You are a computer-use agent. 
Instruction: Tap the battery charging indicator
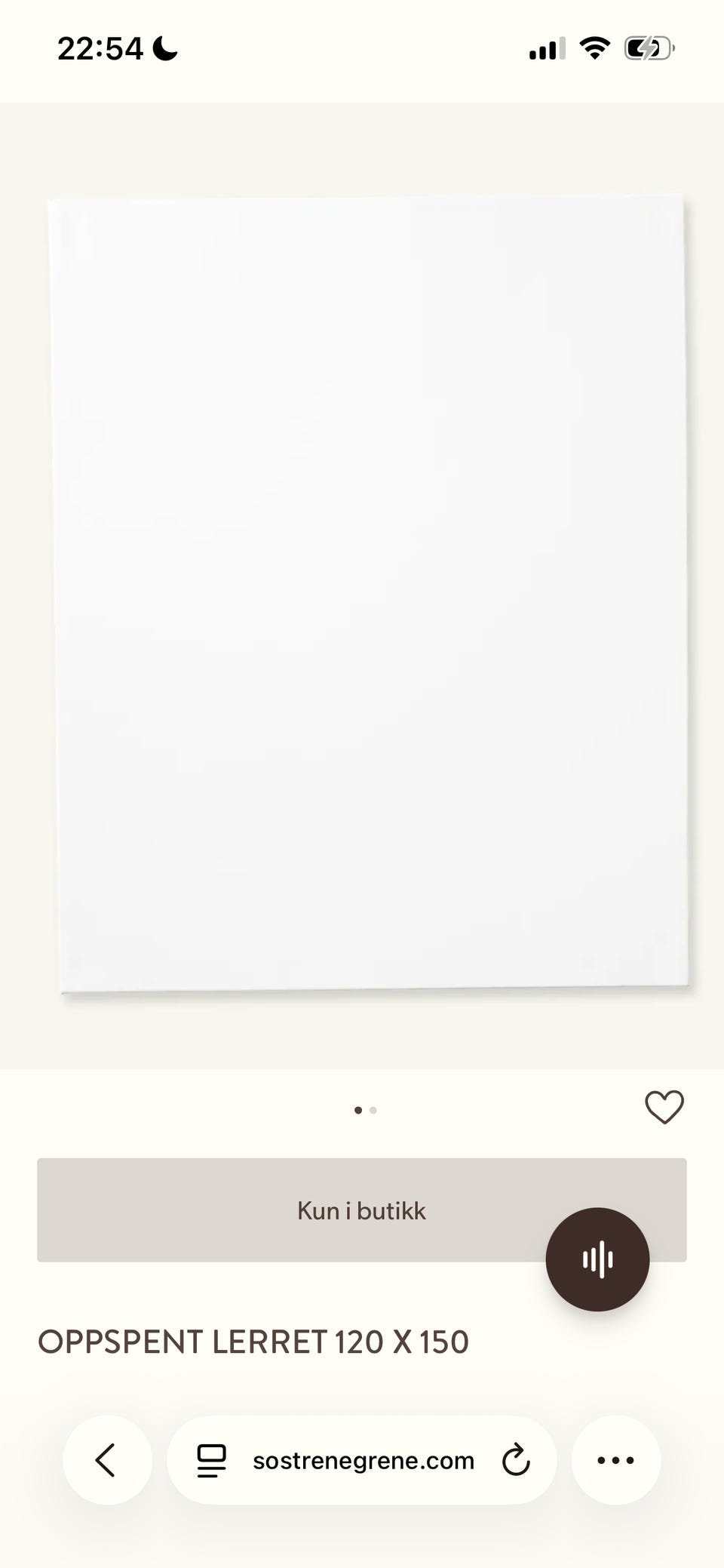click(646, 48)
